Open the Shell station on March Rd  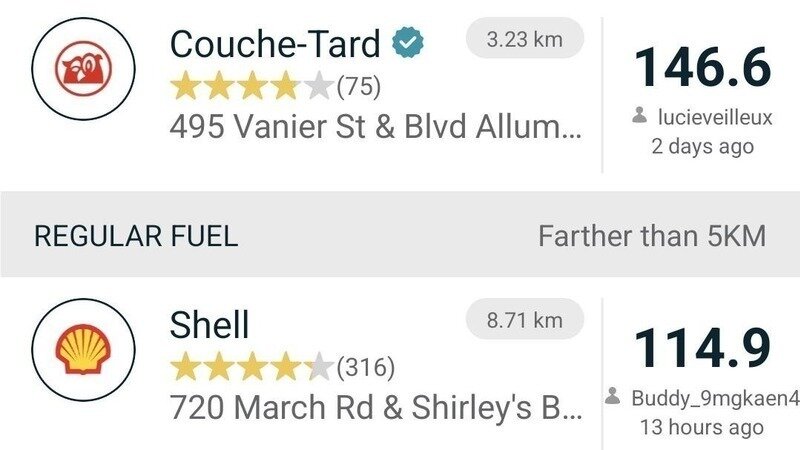coord(211,325)
